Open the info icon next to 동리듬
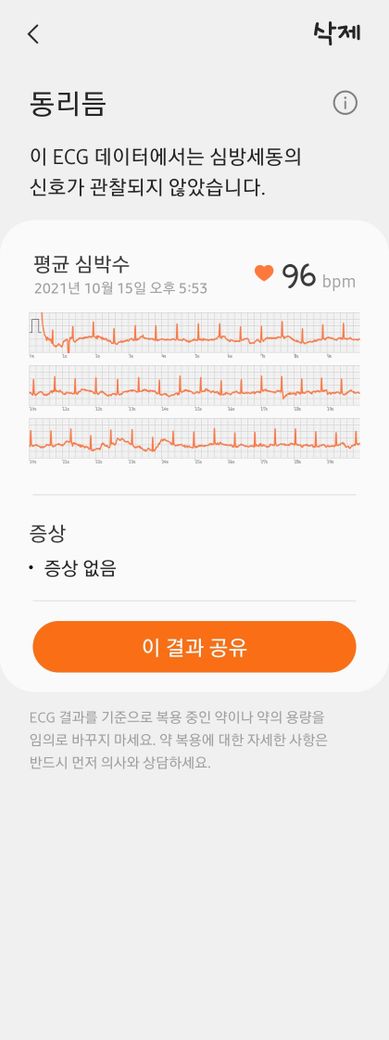 click(345, 103)
